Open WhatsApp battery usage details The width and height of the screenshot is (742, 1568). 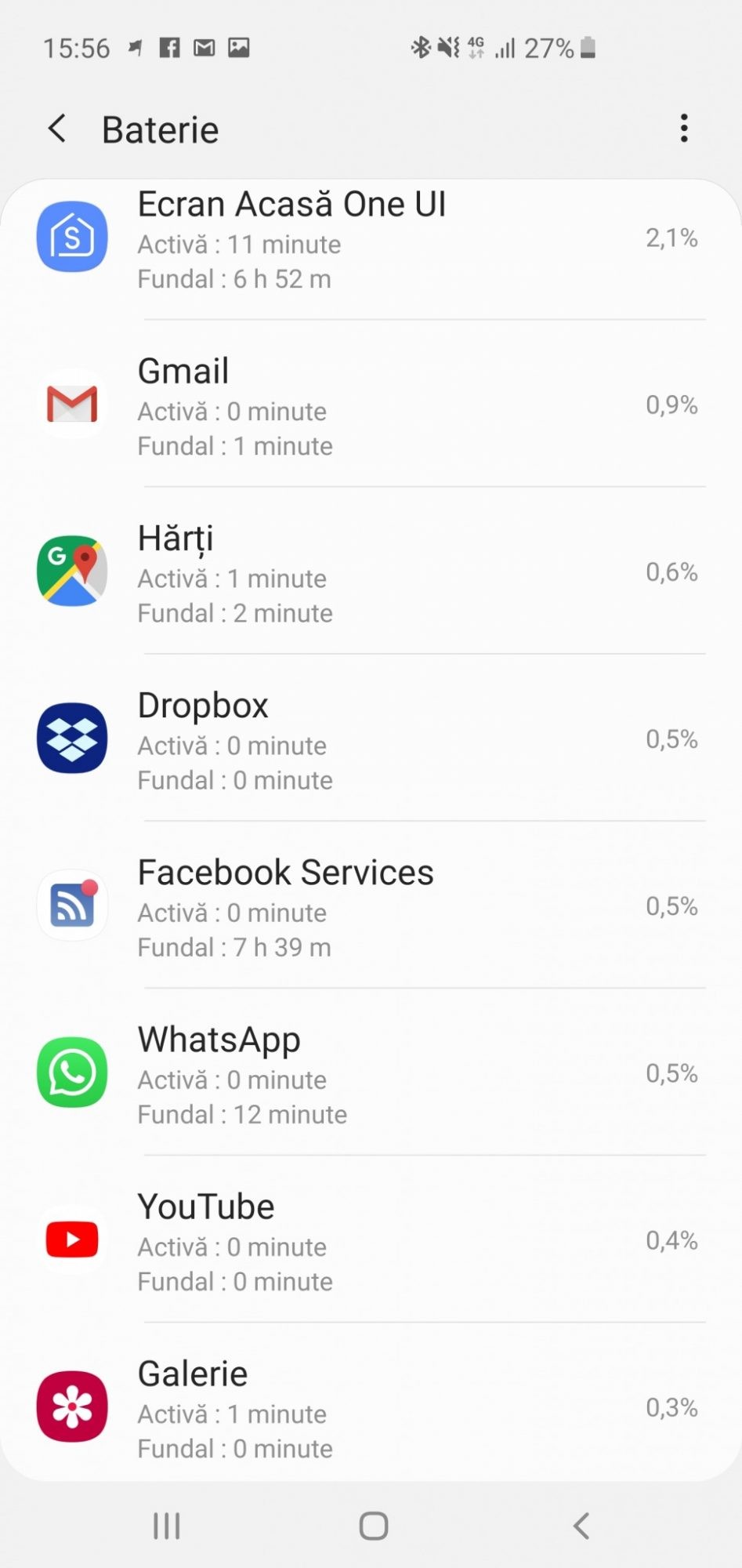[371, 1074]
